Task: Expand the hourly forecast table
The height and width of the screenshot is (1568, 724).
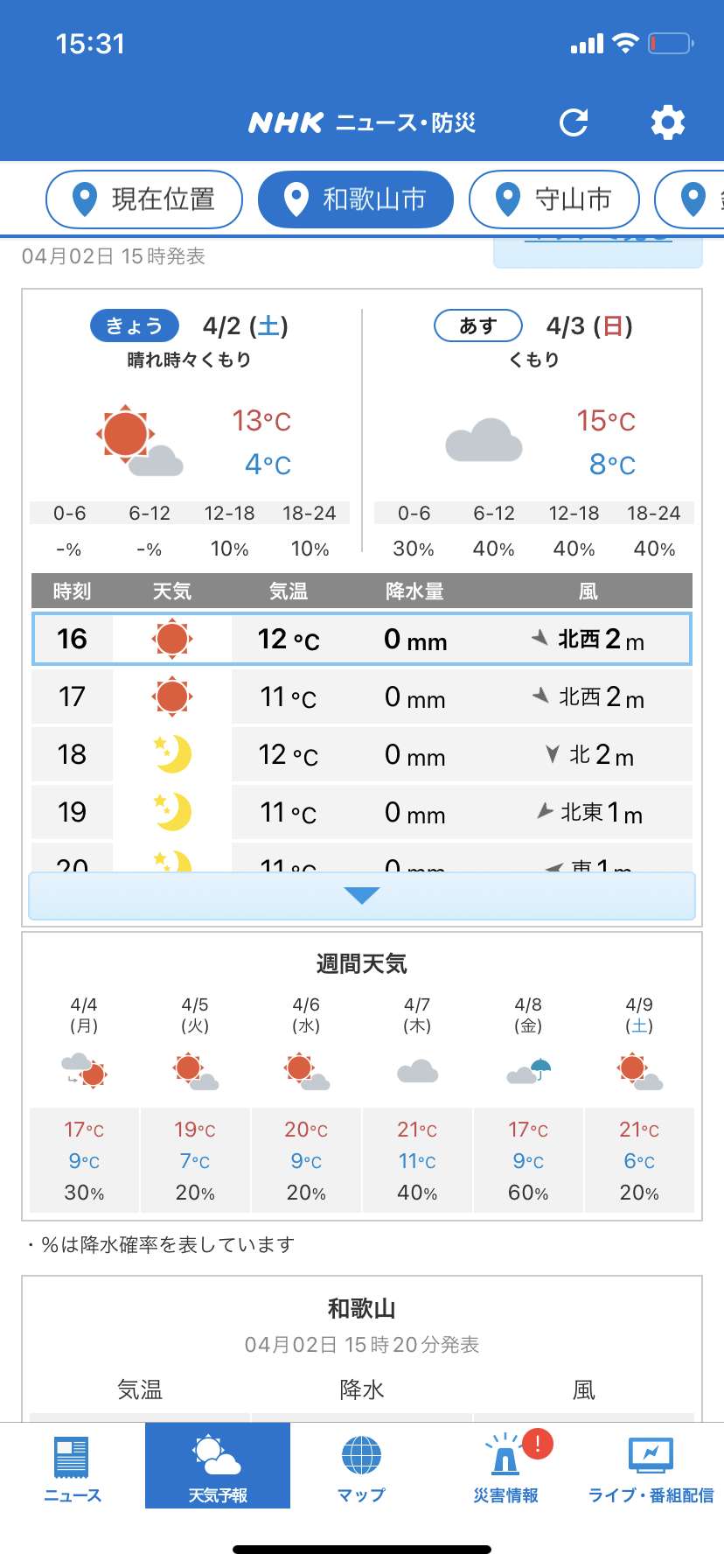Action: pyautogui.click(x=362, y=895)
